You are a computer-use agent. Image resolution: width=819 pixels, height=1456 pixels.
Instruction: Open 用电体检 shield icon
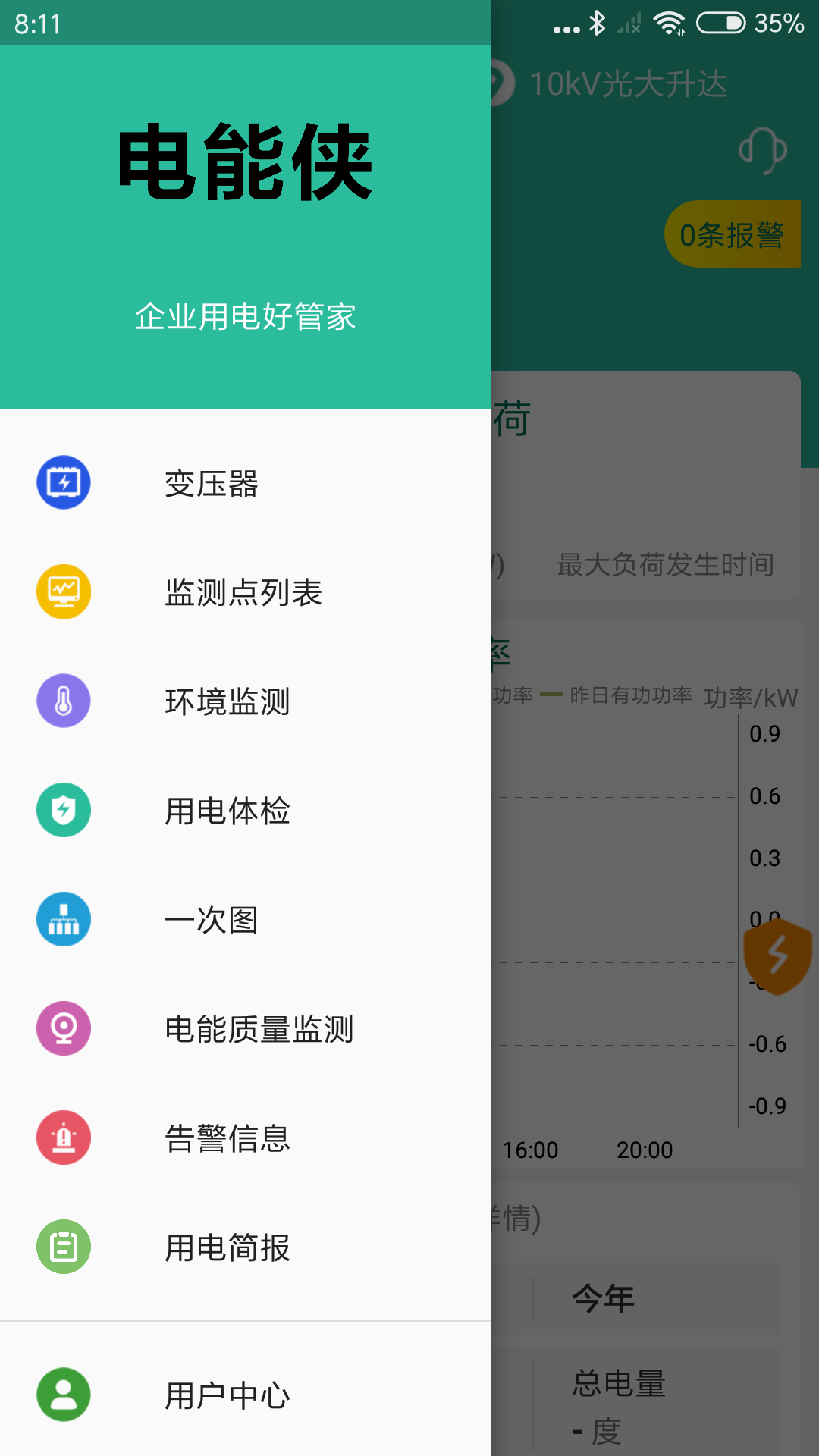[x=64, y=810]
